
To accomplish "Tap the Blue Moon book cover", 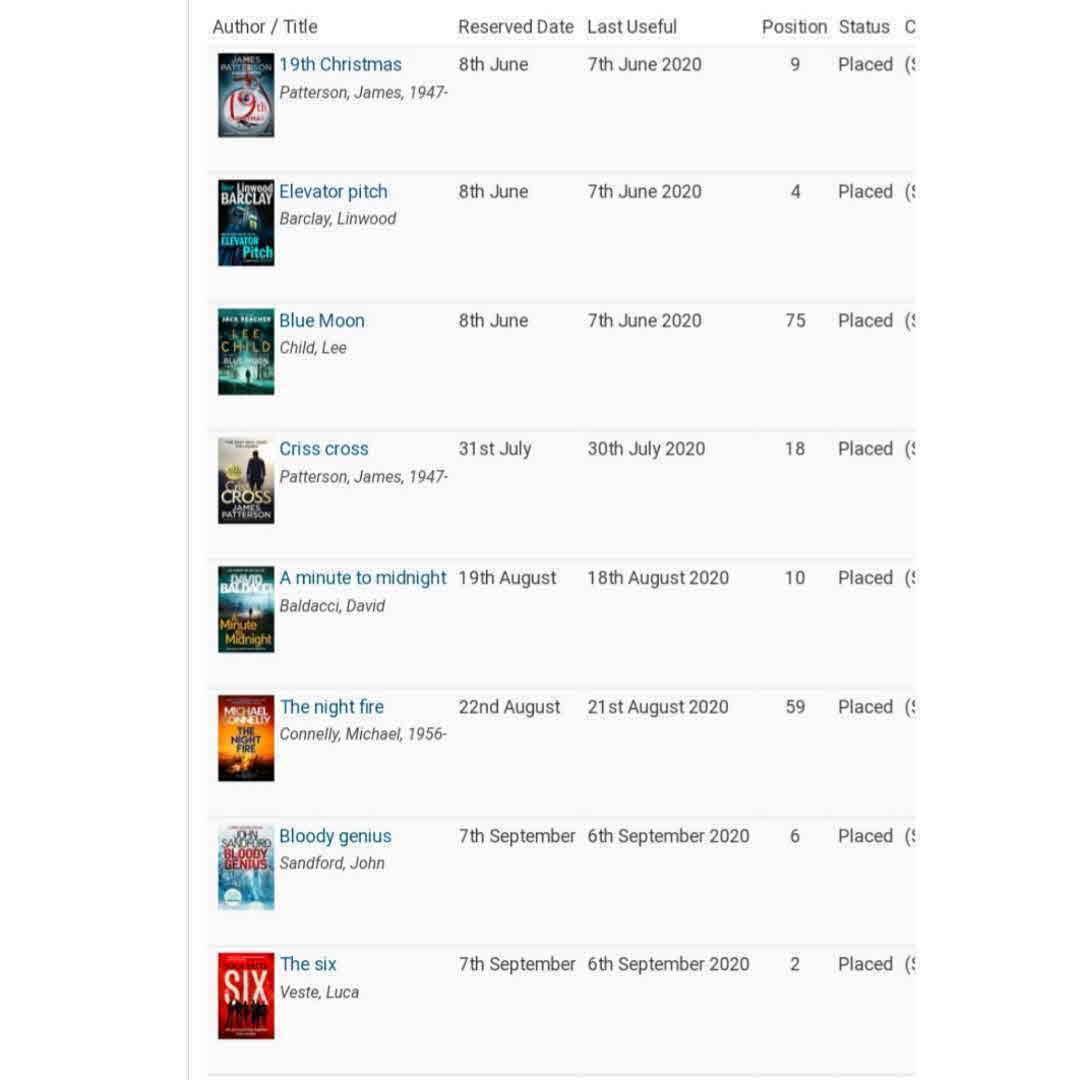I will pyautogui.click(x=245, y=352).
